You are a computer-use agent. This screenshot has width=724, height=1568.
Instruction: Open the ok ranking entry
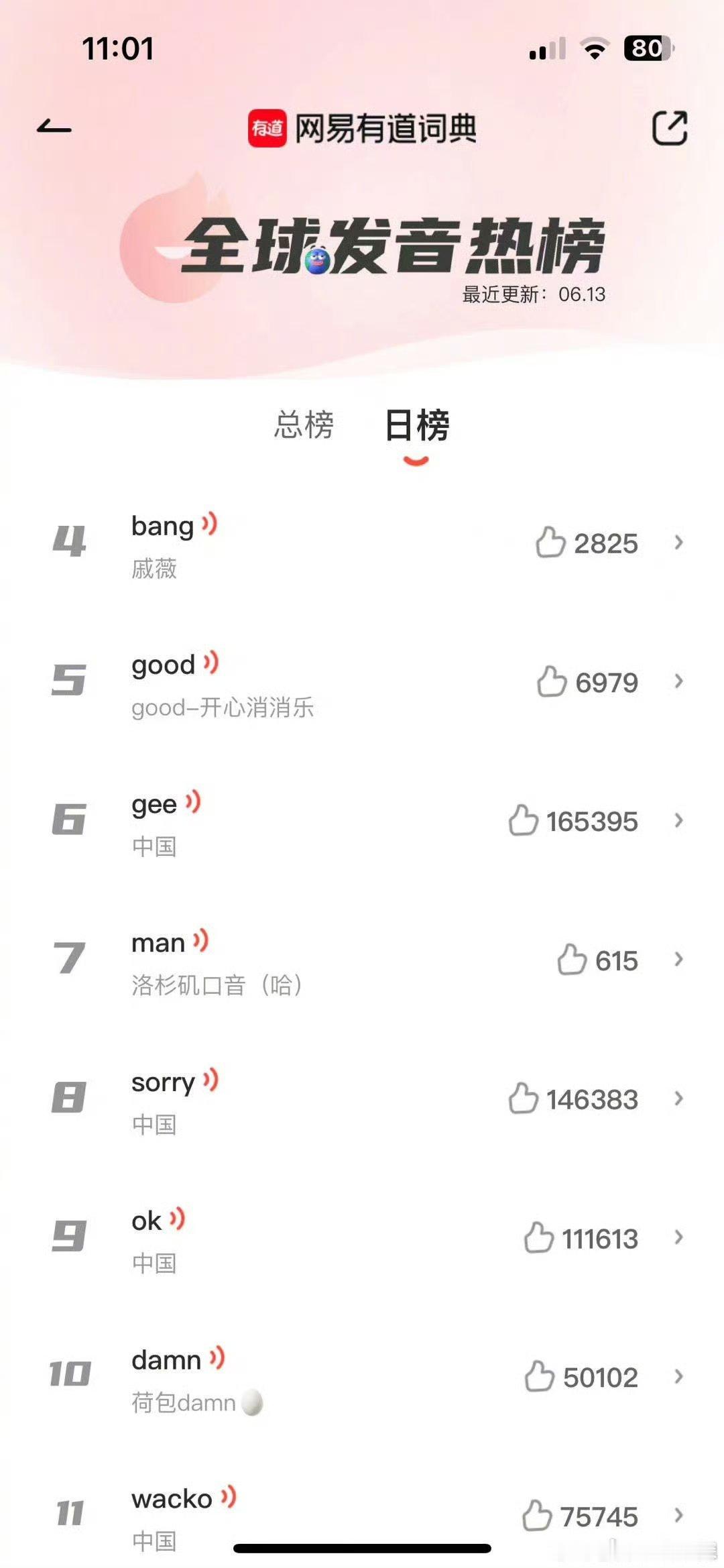[678, 1237]
